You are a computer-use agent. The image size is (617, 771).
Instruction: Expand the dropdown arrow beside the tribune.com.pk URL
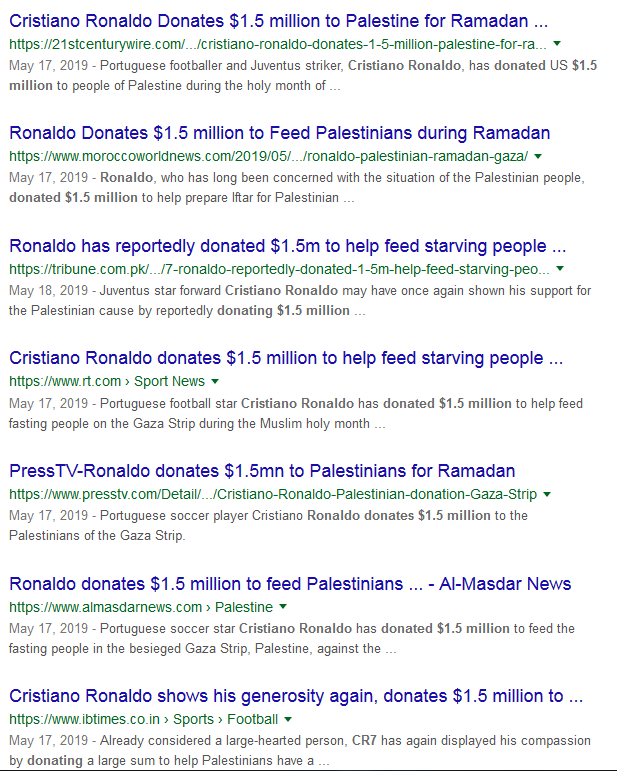[560, 269]
